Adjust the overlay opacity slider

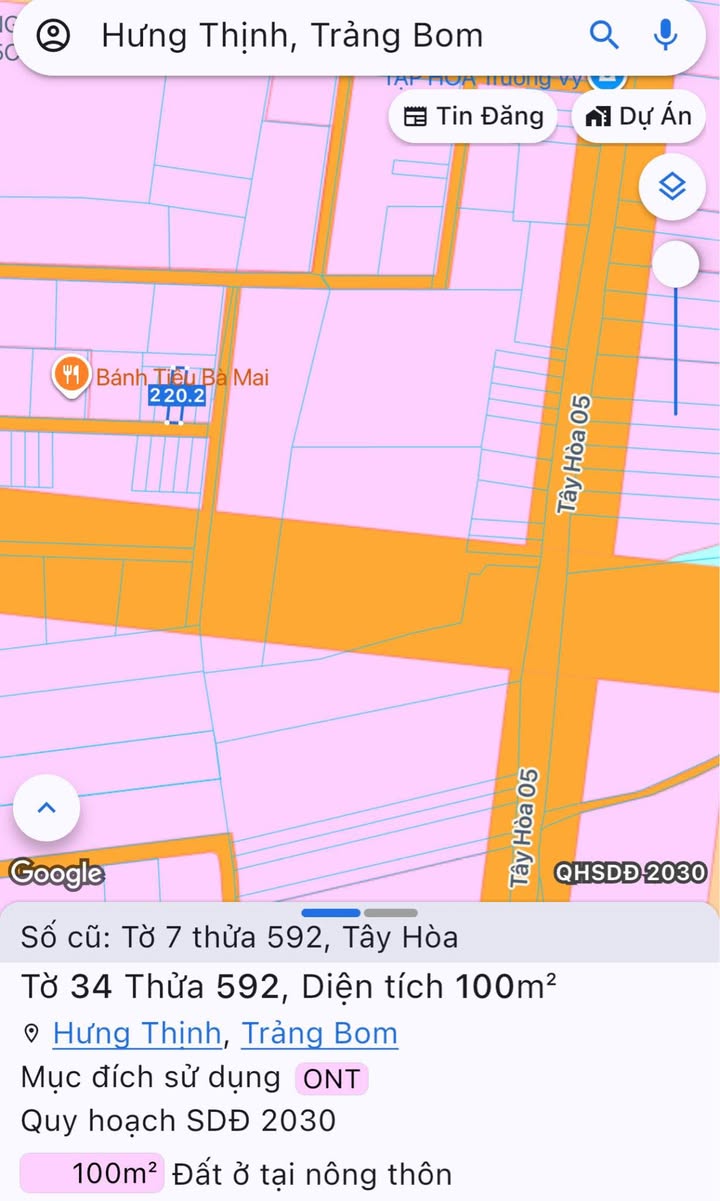click(675, 266)
